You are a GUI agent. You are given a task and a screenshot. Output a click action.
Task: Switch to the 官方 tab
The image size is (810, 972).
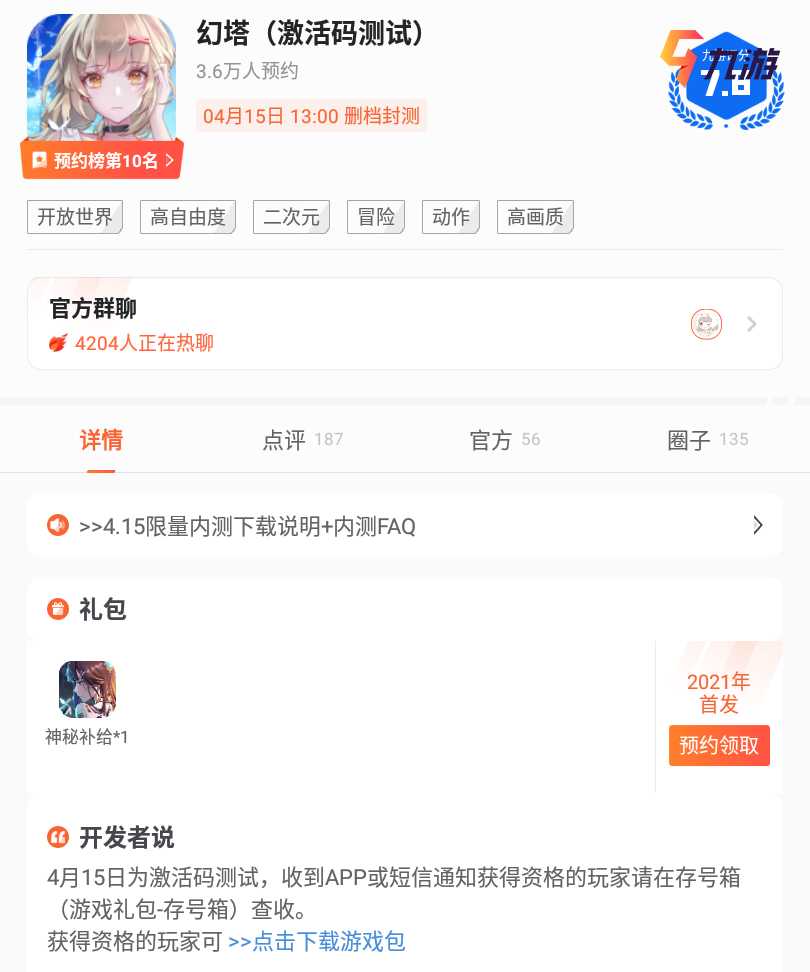(505, 440)
